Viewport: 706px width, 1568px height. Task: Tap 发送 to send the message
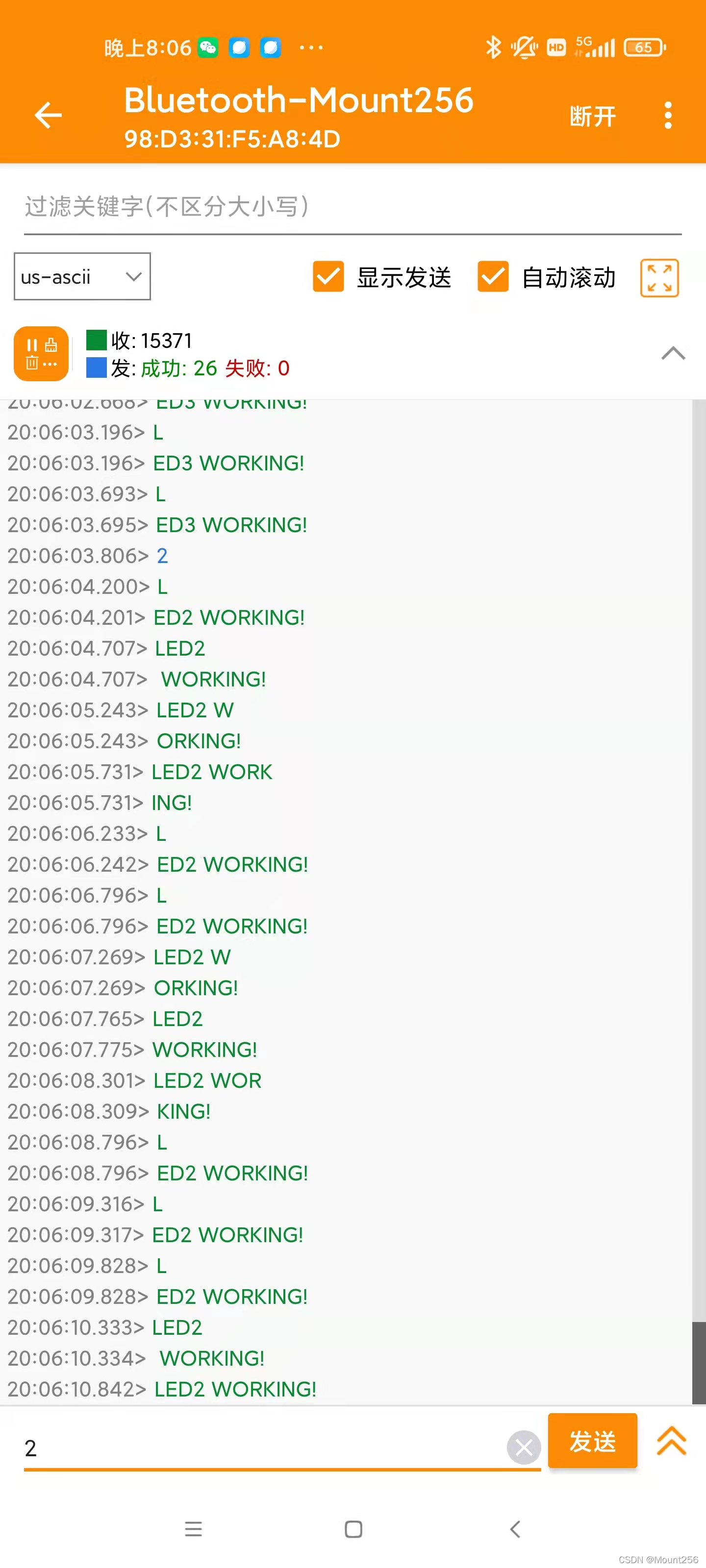point(592,1441)
